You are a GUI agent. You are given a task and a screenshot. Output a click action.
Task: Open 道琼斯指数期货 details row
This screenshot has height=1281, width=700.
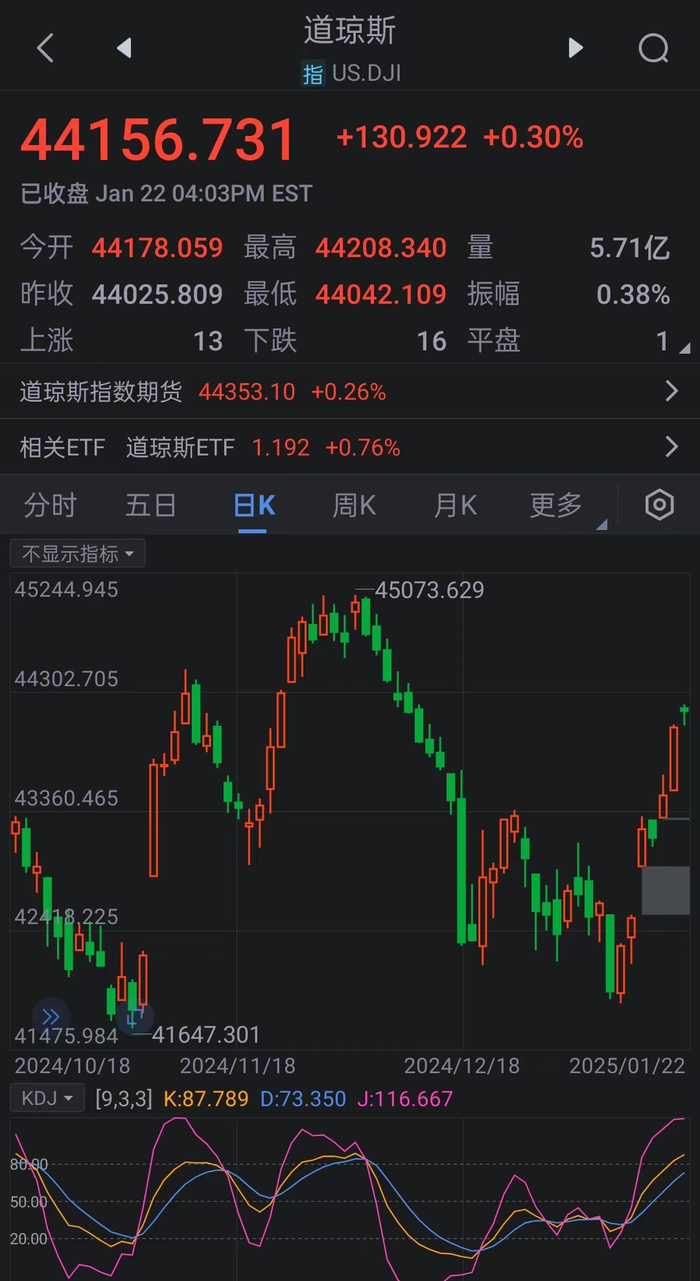coord(350,392)
